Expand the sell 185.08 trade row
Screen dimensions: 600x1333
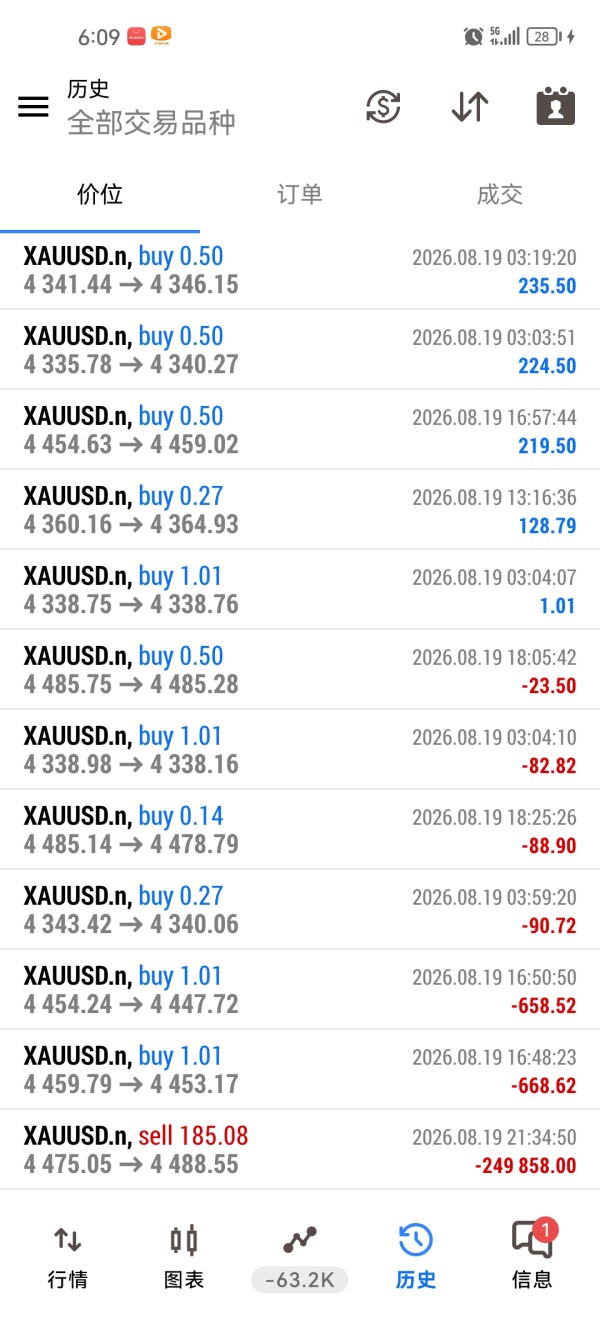pos(300,1150)
